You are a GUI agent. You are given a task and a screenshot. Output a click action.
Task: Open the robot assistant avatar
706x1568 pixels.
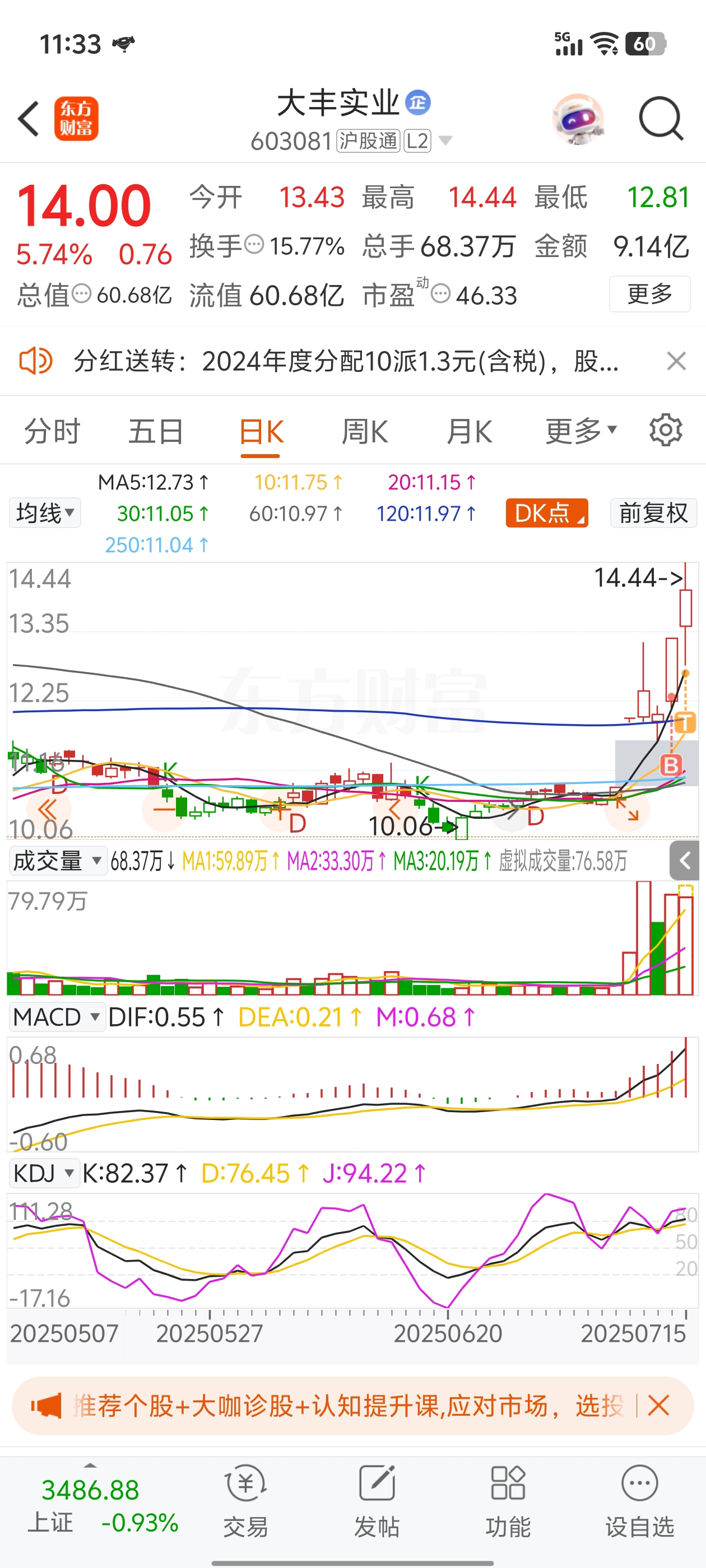click(578, 118)
